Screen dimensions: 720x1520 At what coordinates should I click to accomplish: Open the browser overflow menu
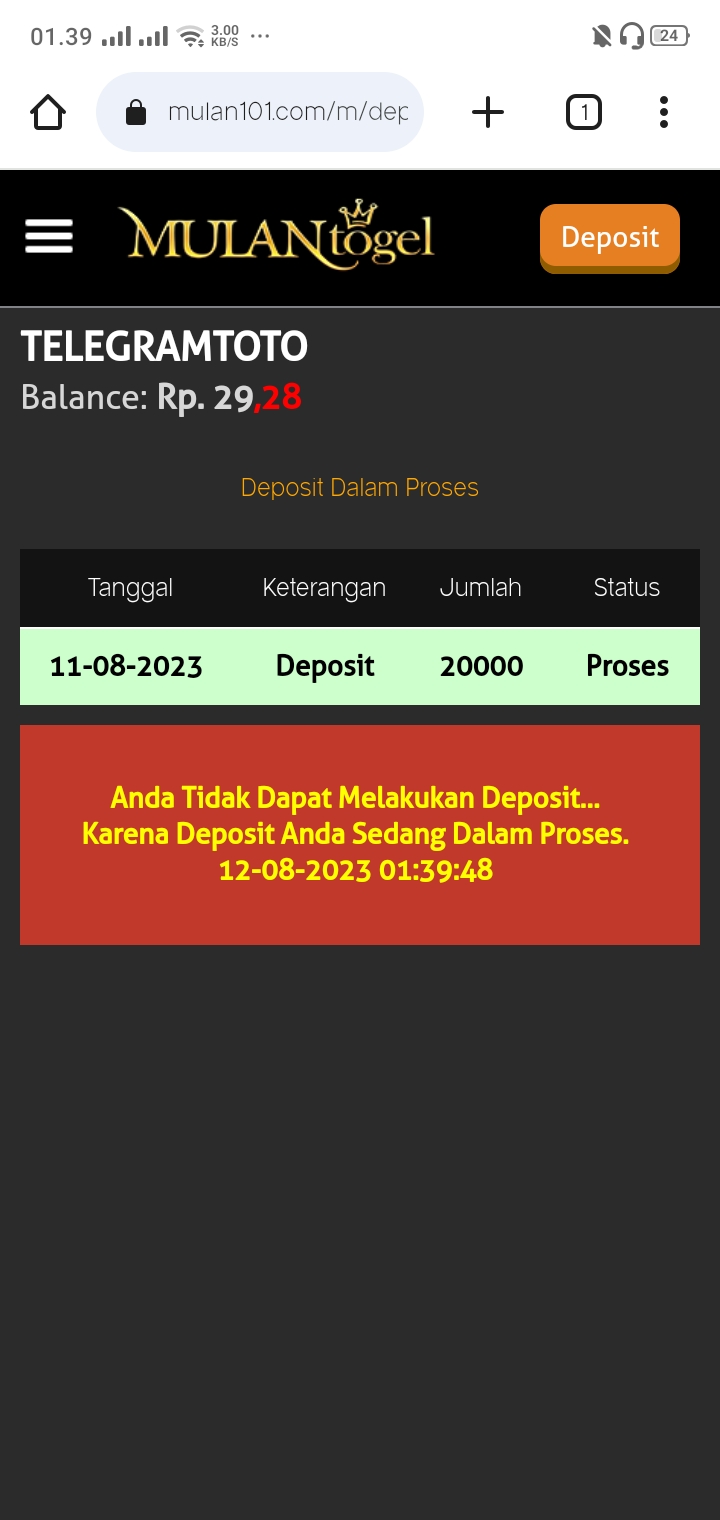pyautogui.click(x=663, y=112)
